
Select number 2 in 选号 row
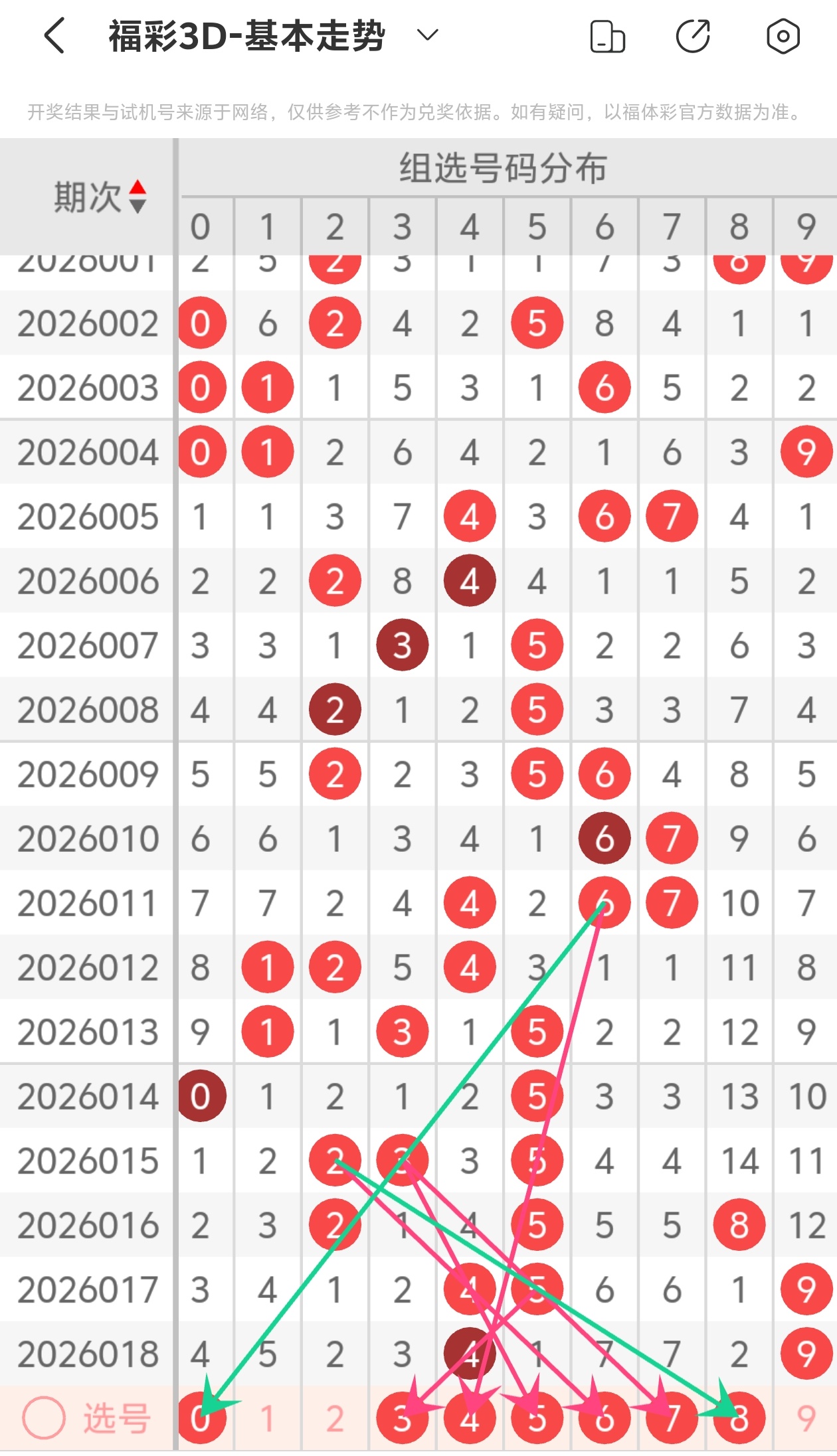335,1419
